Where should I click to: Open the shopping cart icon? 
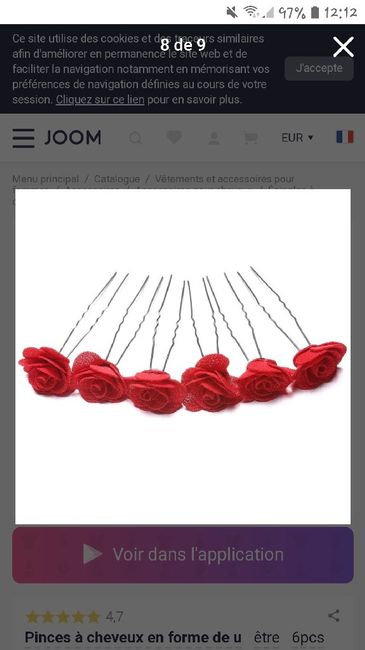[x=250, y=137]
